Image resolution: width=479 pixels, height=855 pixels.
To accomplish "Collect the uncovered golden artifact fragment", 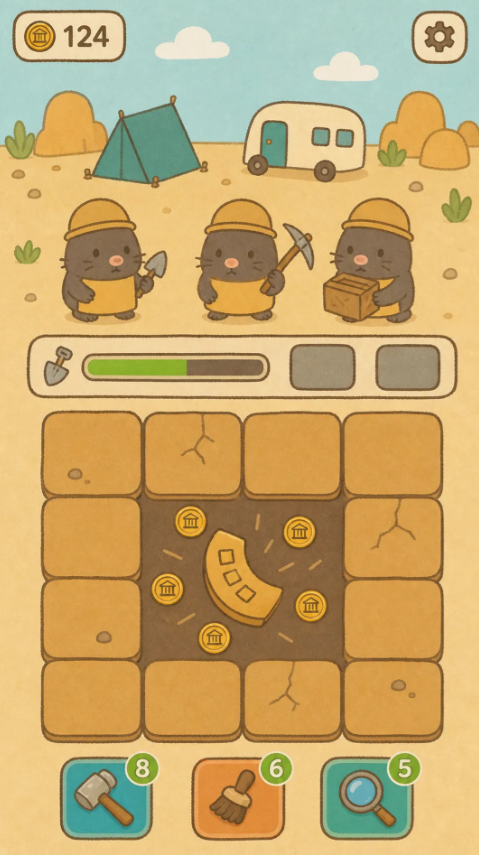I will [x=242, y=577].
